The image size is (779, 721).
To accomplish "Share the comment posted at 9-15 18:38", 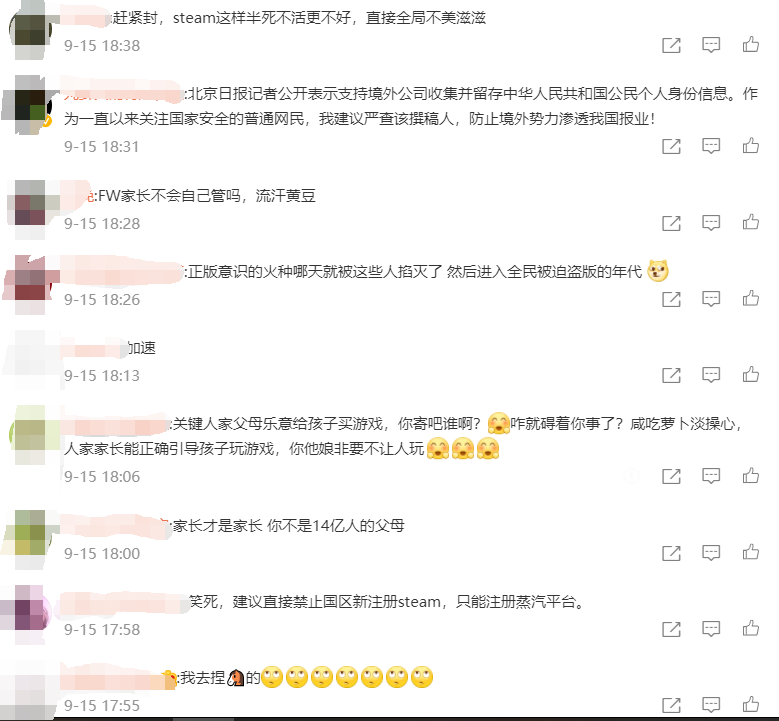I will pyautogui.click(x=672, y=45).
